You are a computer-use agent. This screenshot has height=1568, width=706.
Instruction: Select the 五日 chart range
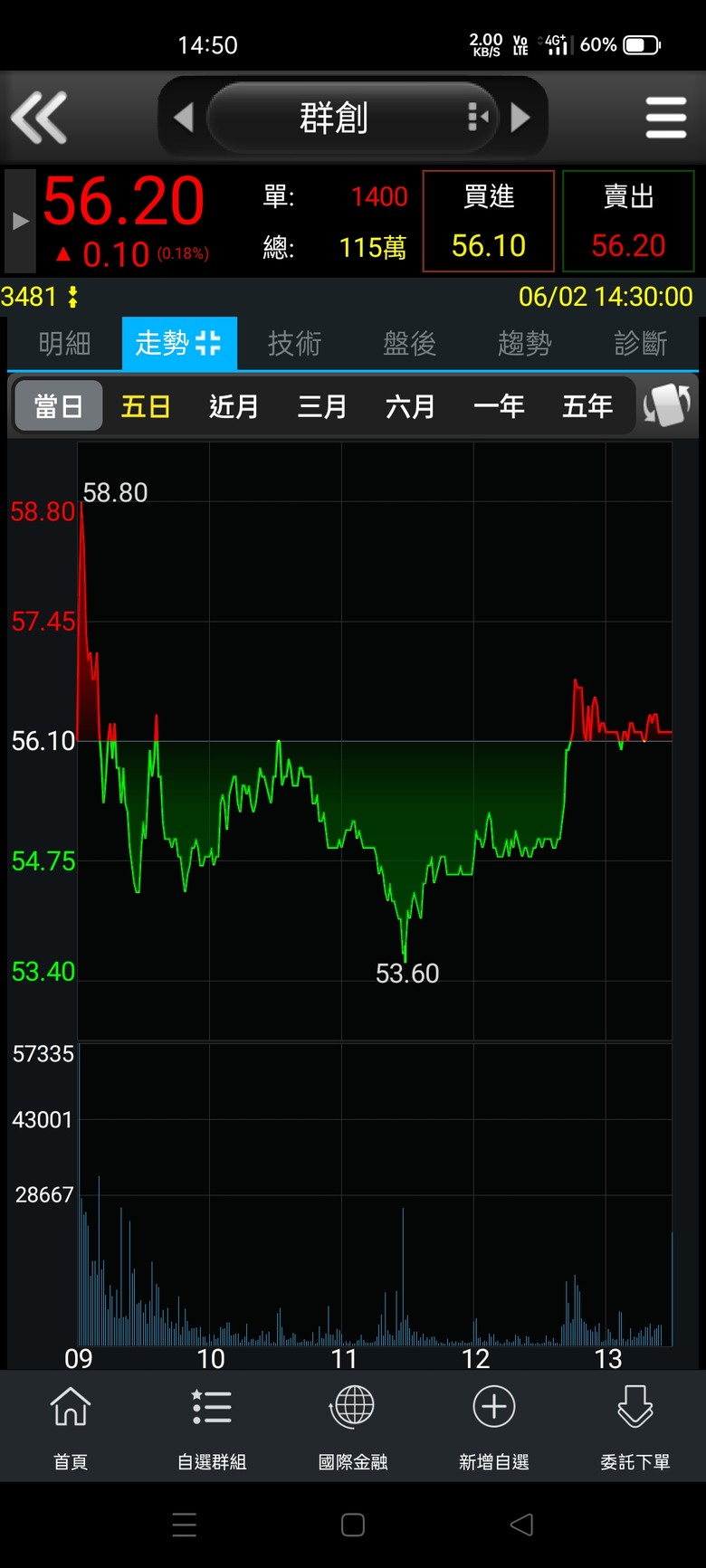click(146, 406)
